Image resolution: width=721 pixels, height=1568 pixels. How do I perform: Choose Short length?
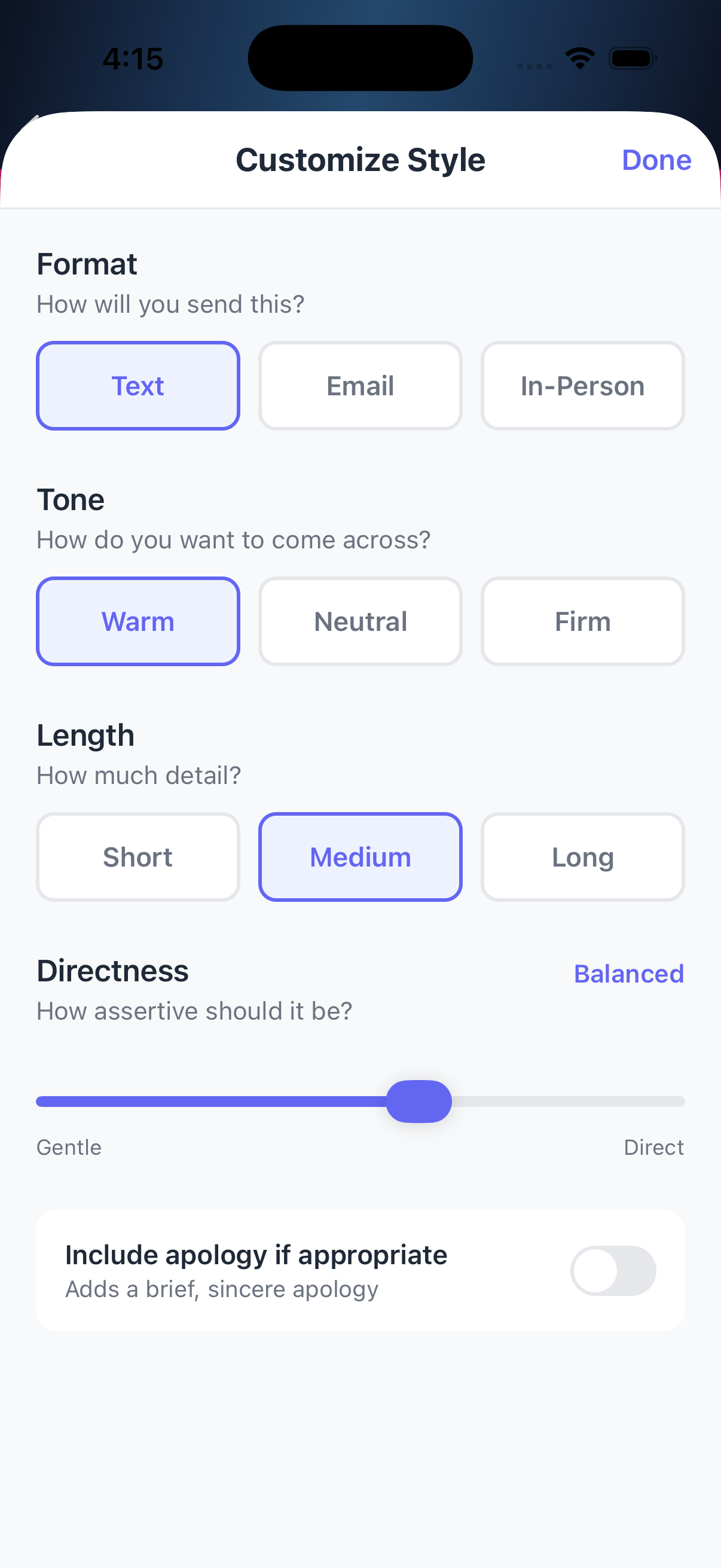(138, 856)
